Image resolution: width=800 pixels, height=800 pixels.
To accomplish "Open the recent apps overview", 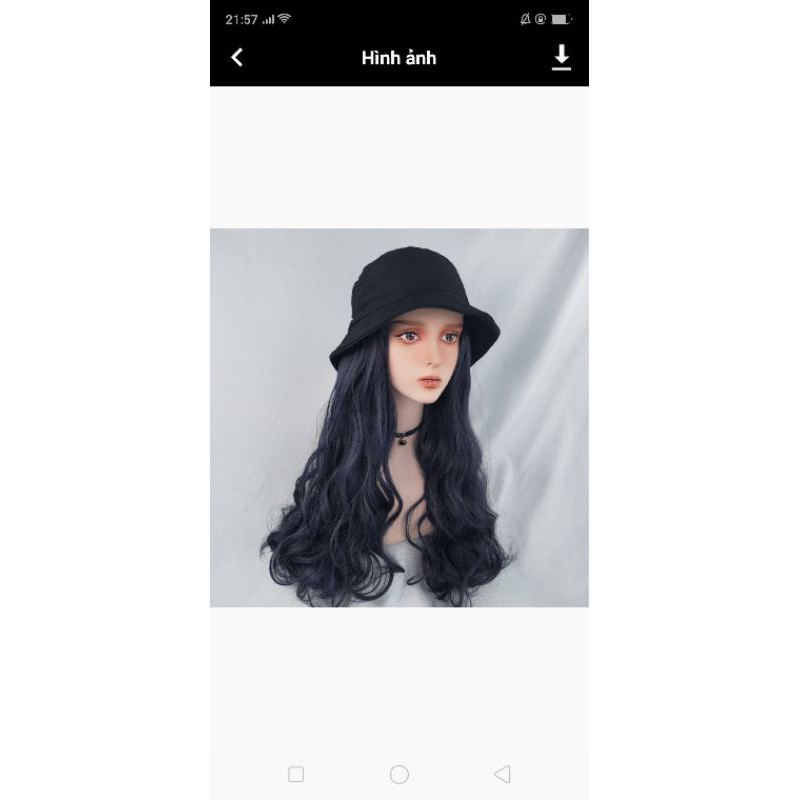I will pos(296,774).
